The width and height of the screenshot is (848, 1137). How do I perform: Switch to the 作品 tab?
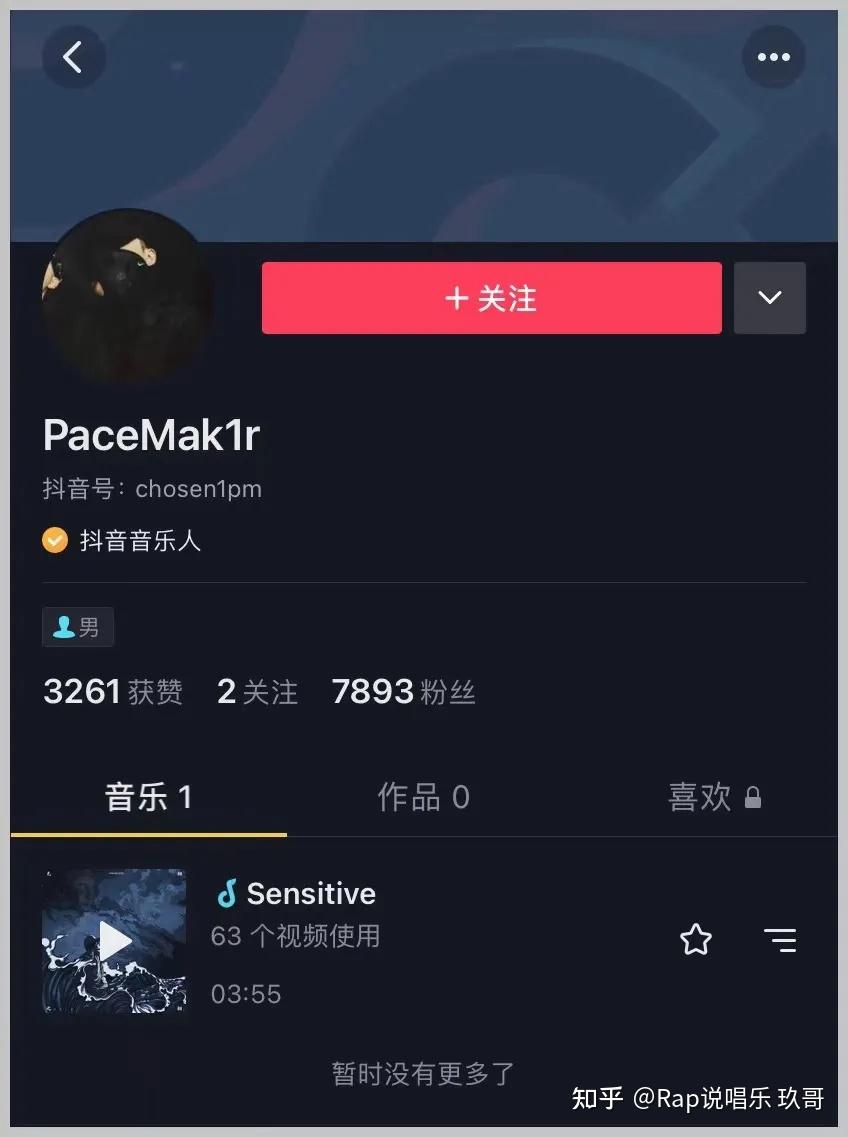(x=423, y=797)
